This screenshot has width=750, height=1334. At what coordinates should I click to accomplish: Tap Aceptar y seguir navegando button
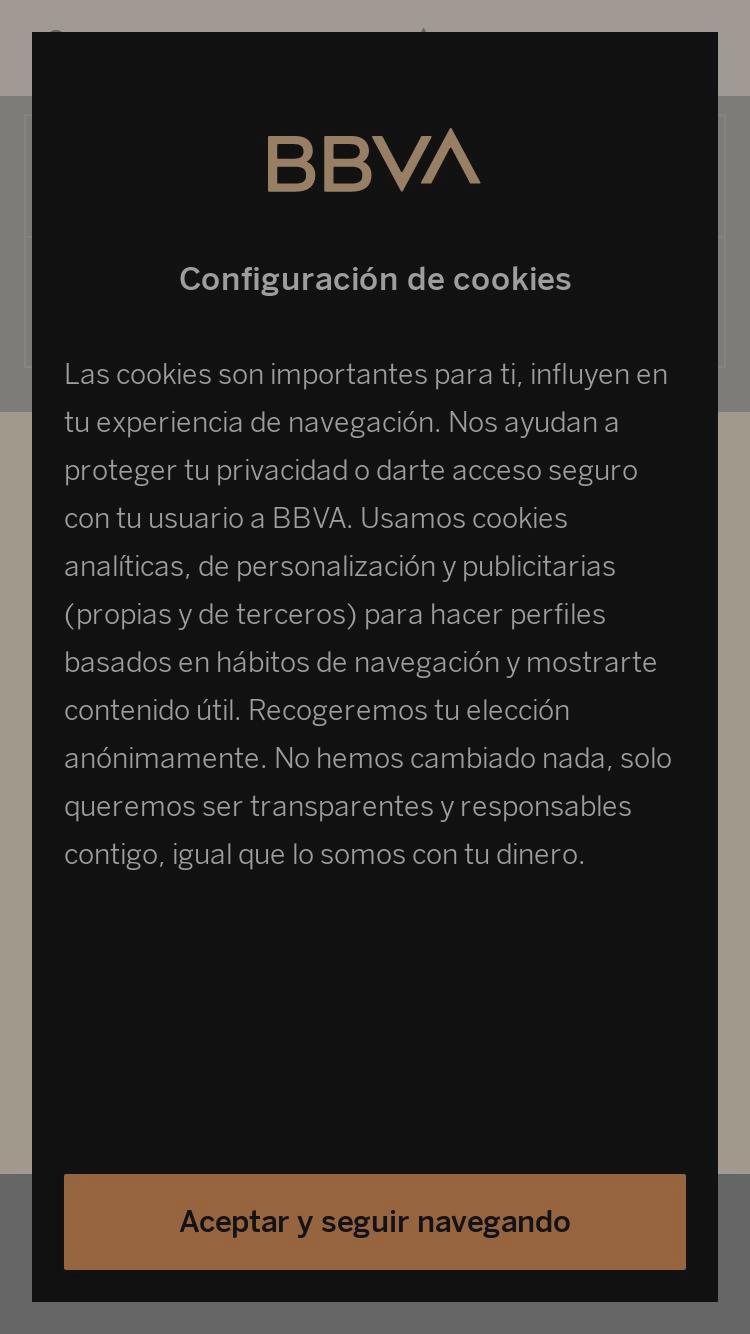pyautogui.click(x=375, y=1222)
